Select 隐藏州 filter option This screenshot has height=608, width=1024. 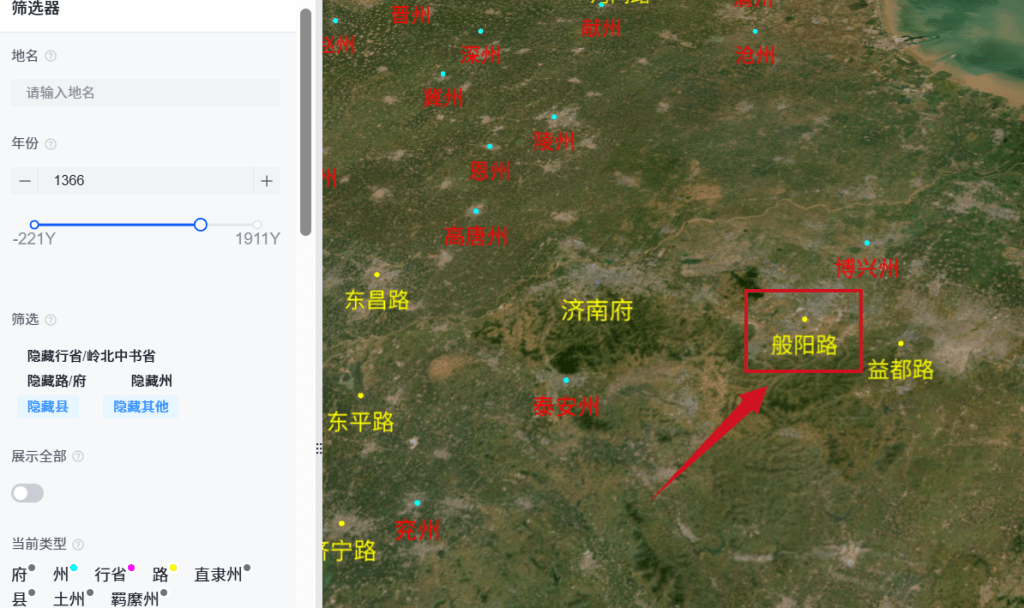[x=152, y=381]
